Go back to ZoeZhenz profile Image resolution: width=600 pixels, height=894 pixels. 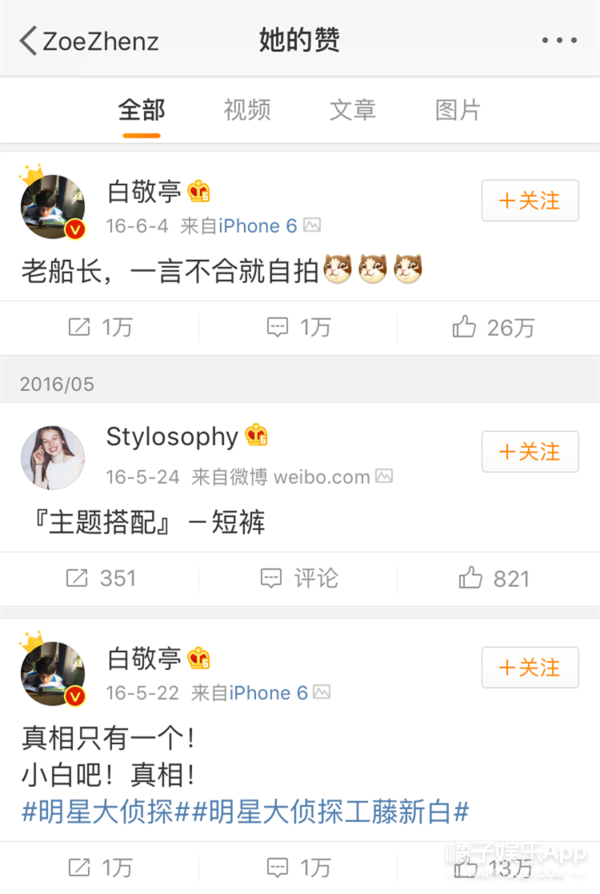click(88, 41)
